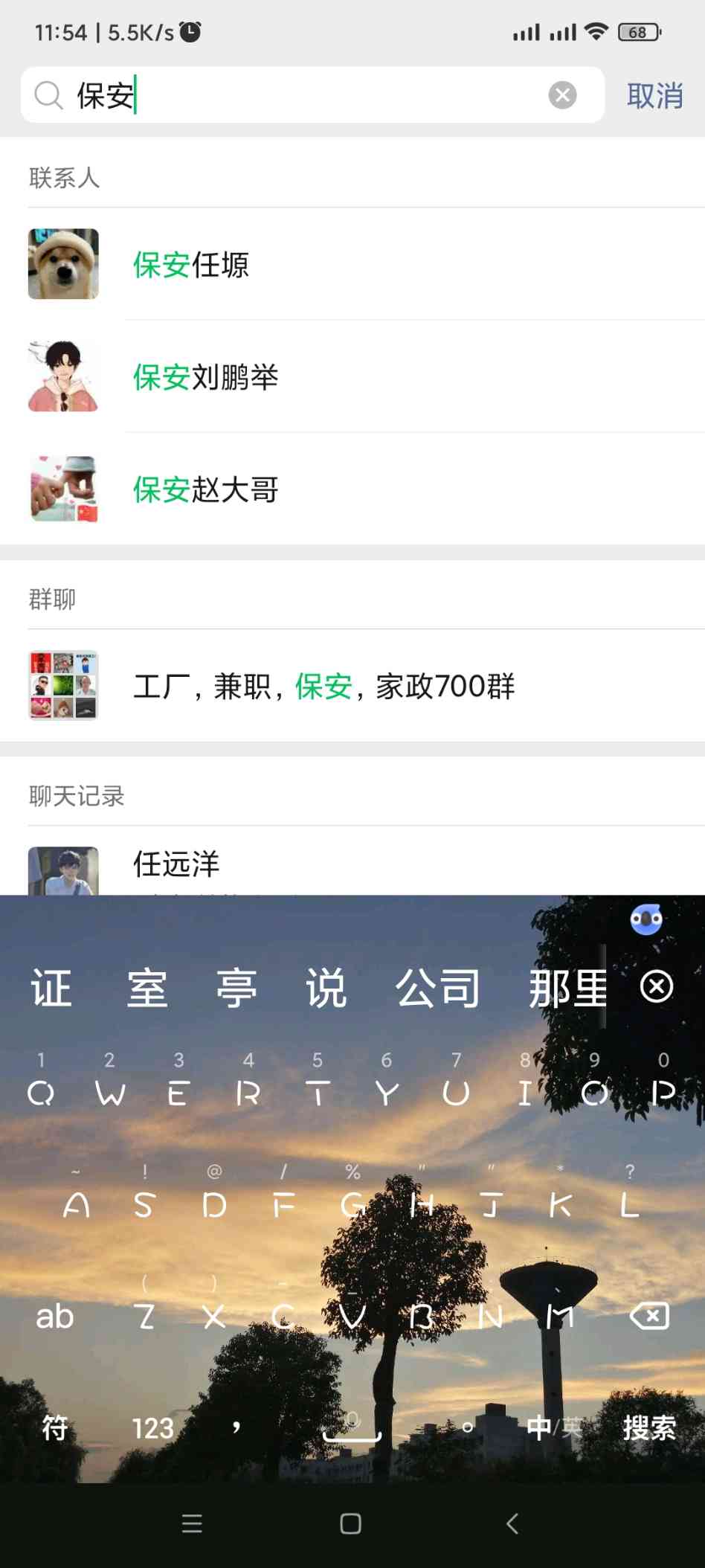Pick the candidate word 证

pos(51,988)
